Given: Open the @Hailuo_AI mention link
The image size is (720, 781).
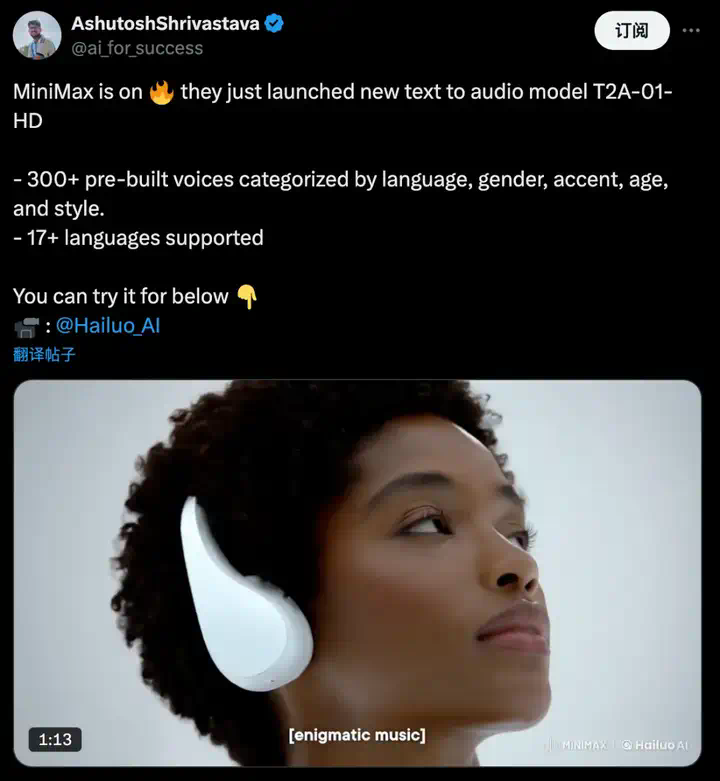Looking at the screenshot, I should coord(108,325).
